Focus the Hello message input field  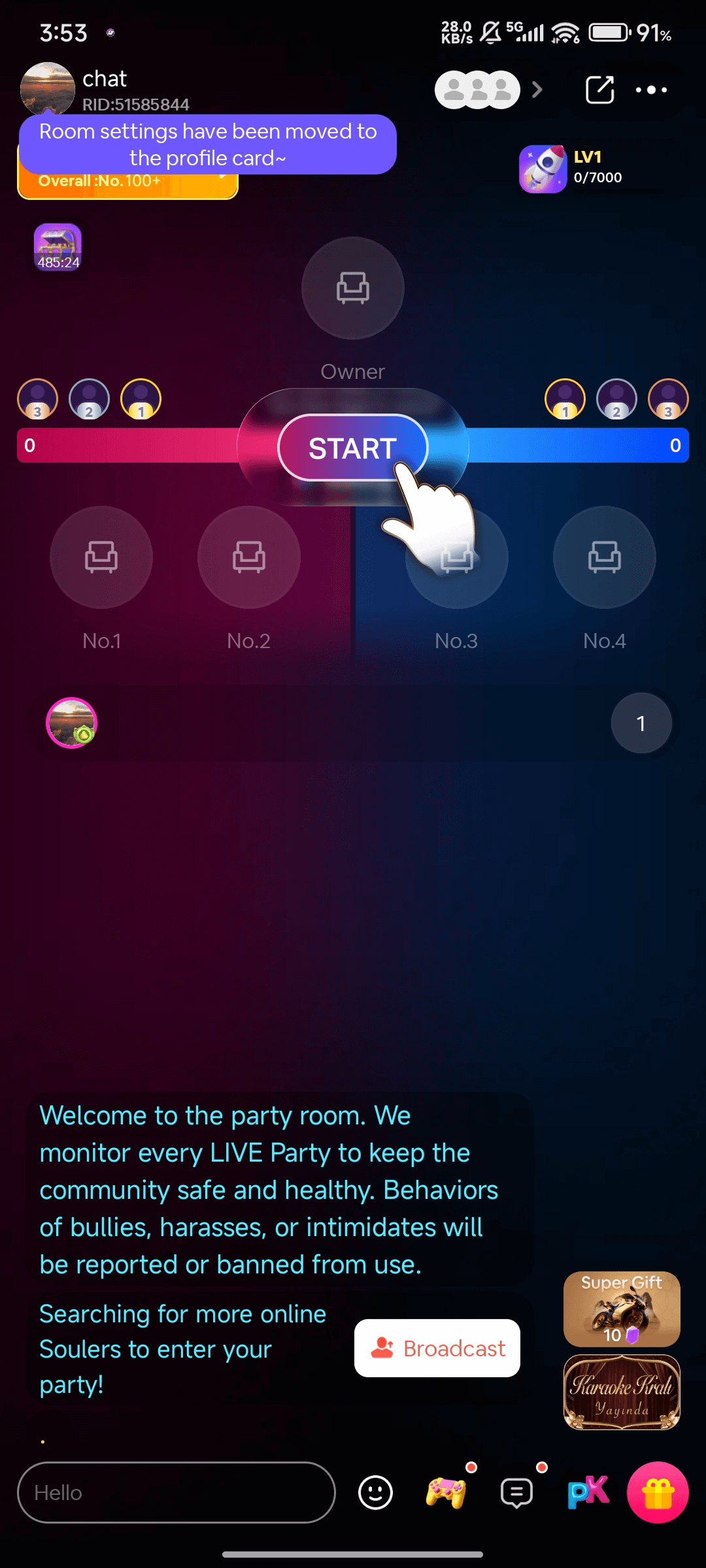pyautogui.click(x=176, y=1492)
